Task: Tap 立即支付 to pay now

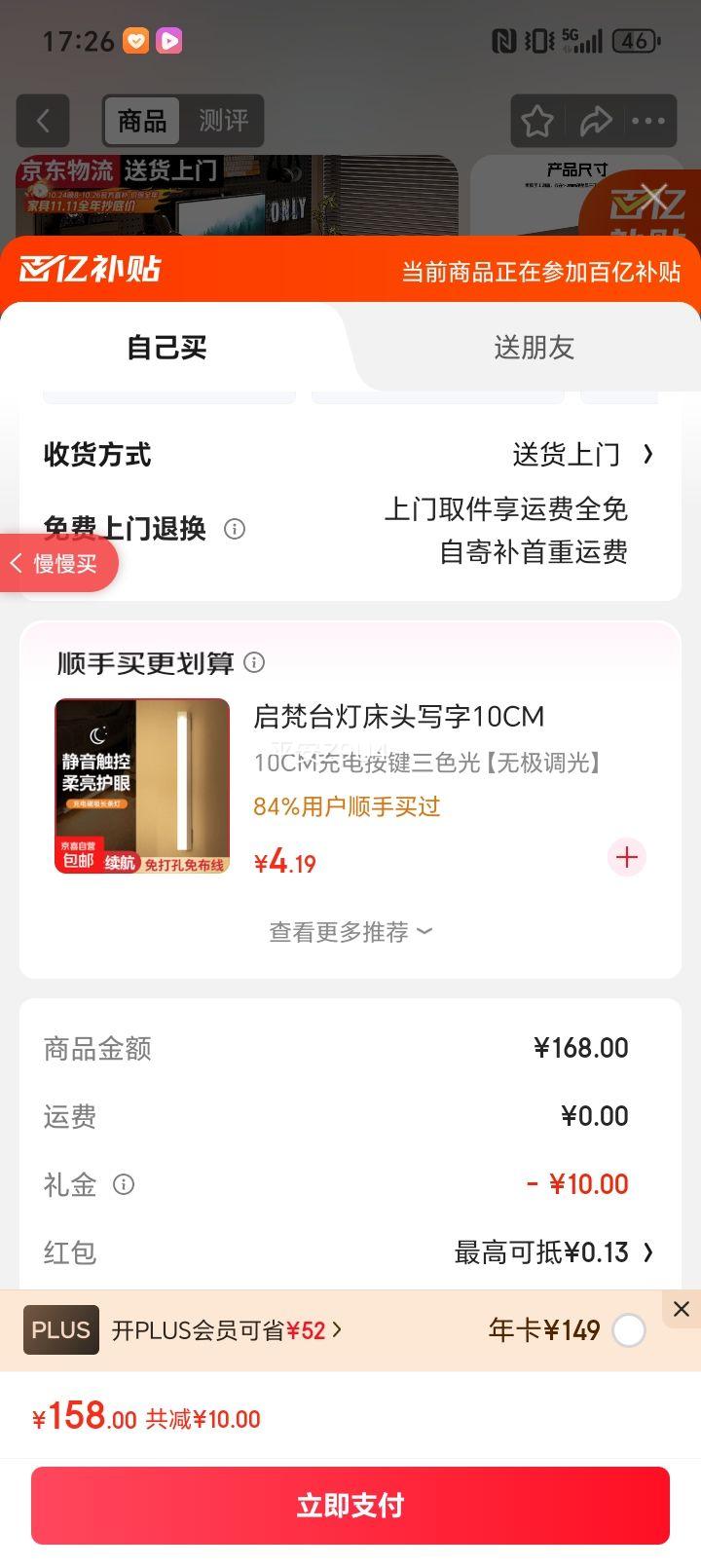Action: tap(350, 1505)
